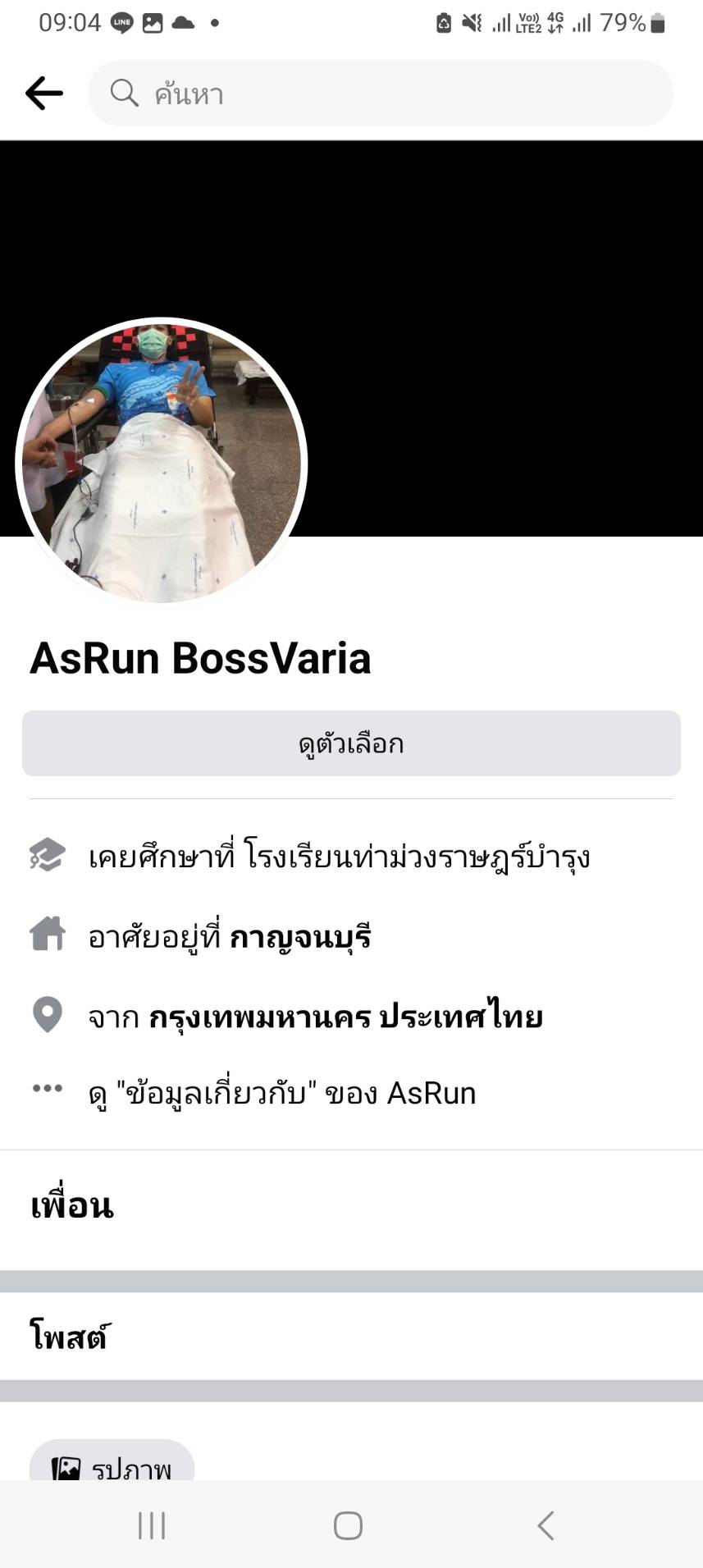Open โรงเรียนท่าม่วงราษฎร์บำรุง school link

pos(417,857)
